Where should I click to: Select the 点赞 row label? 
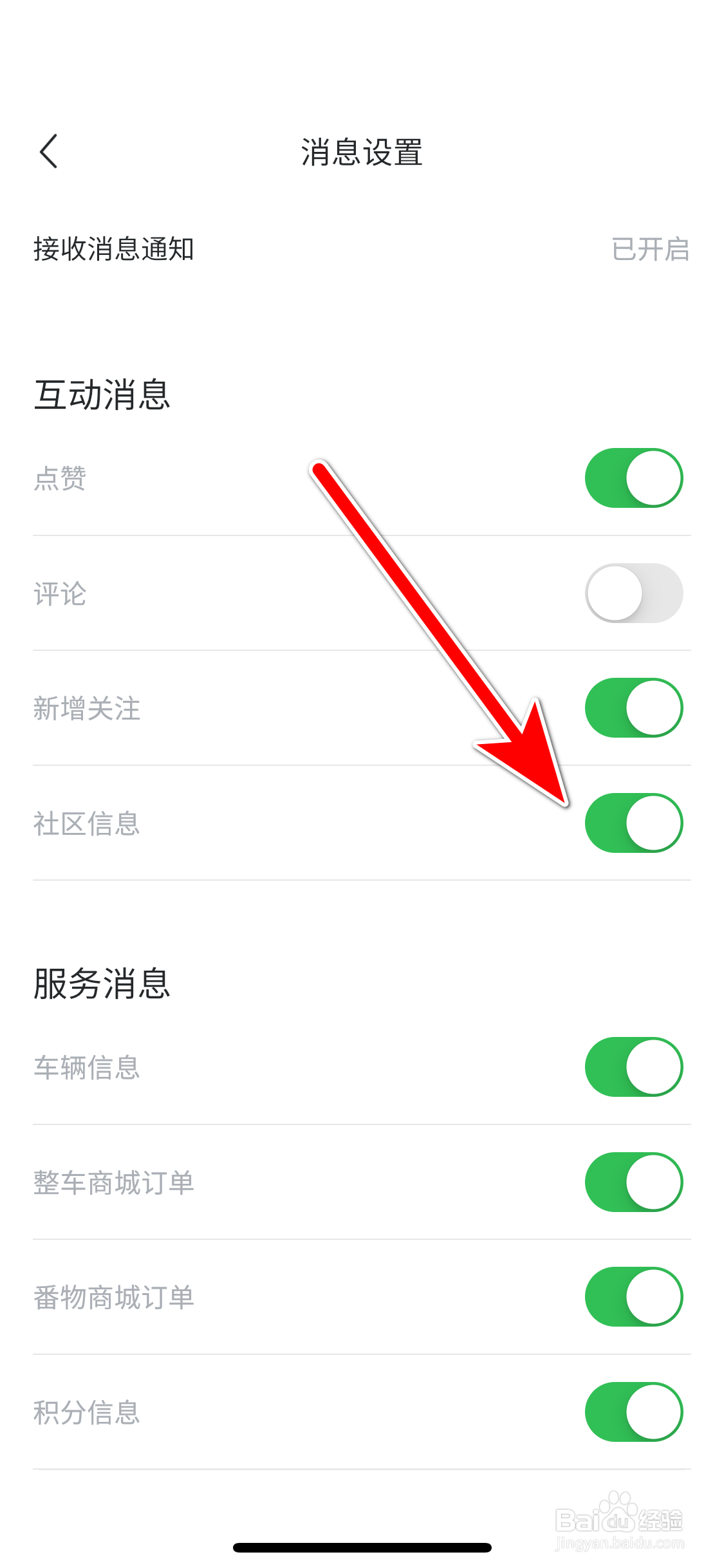click(62, 478)
